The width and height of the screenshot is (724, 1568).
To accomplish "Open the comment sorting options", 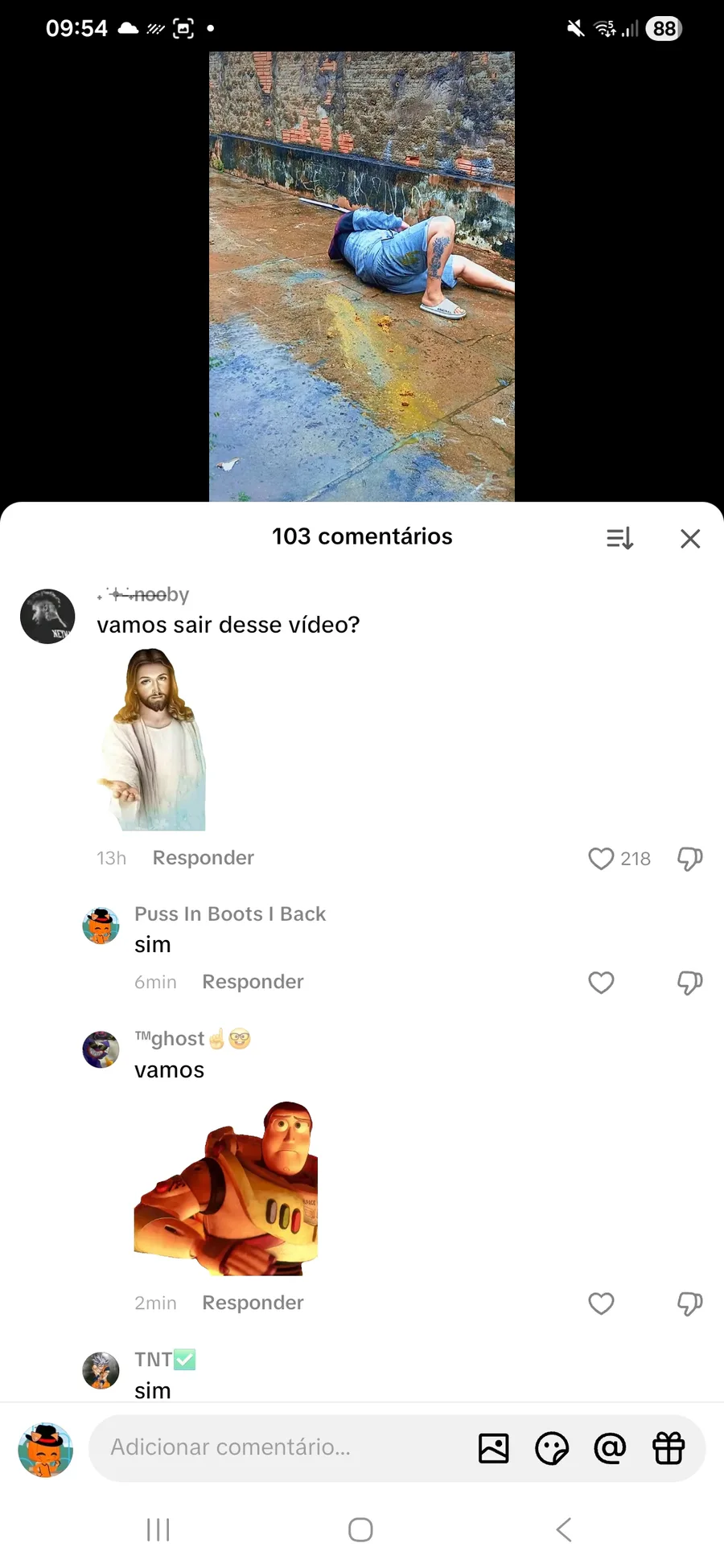I will (x=619, y=538).
